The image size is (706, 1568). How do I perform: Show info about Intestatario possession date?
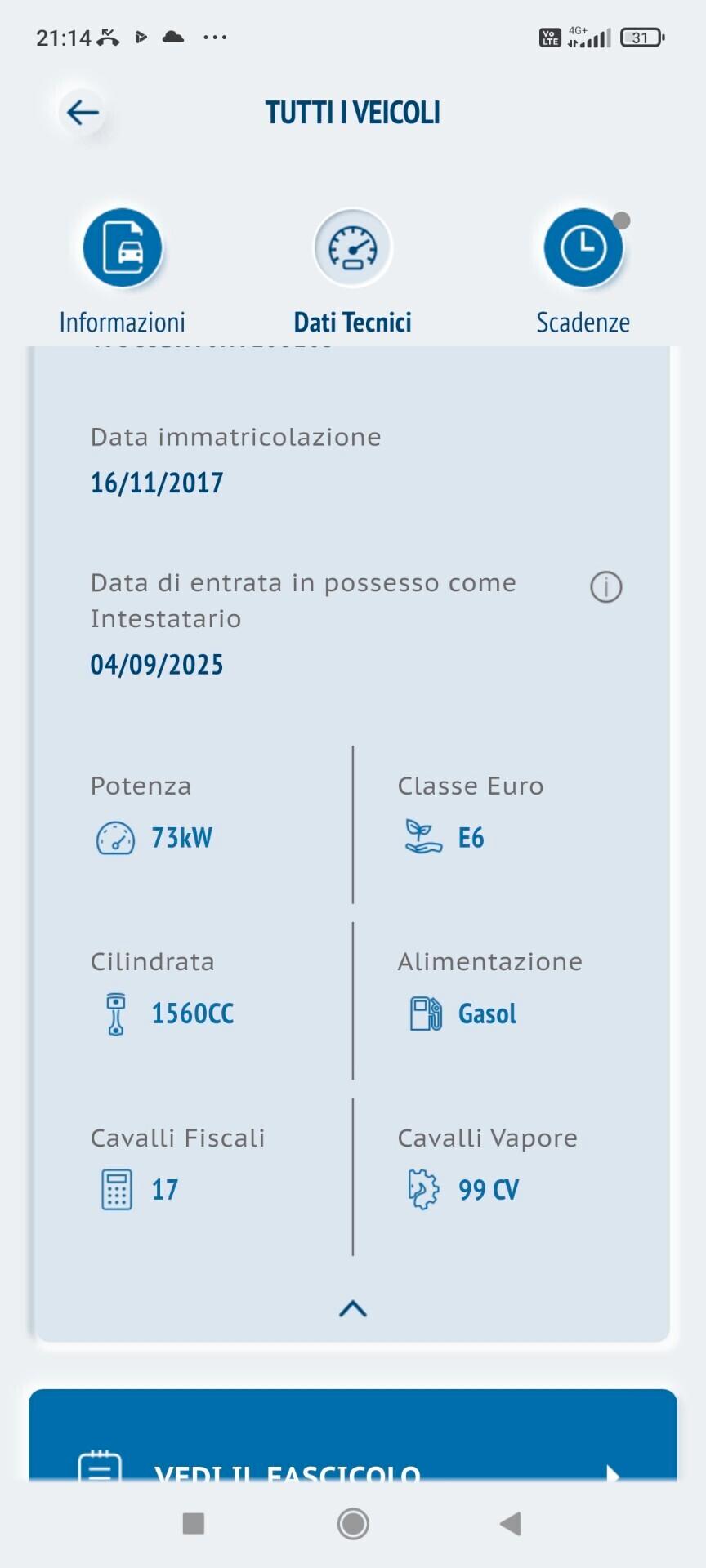605,587
